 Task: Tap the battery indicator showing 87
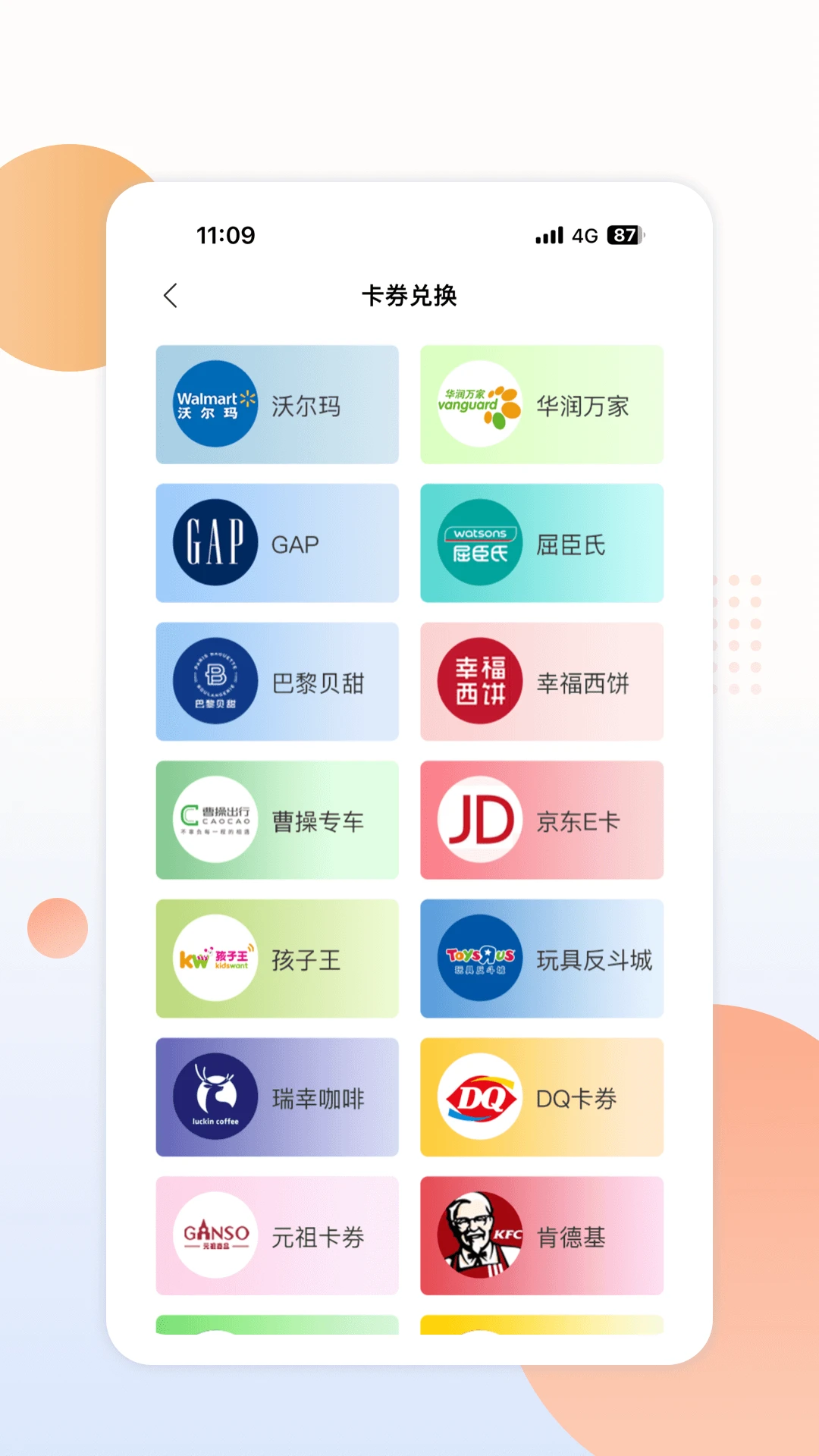[x=623, y=236]
